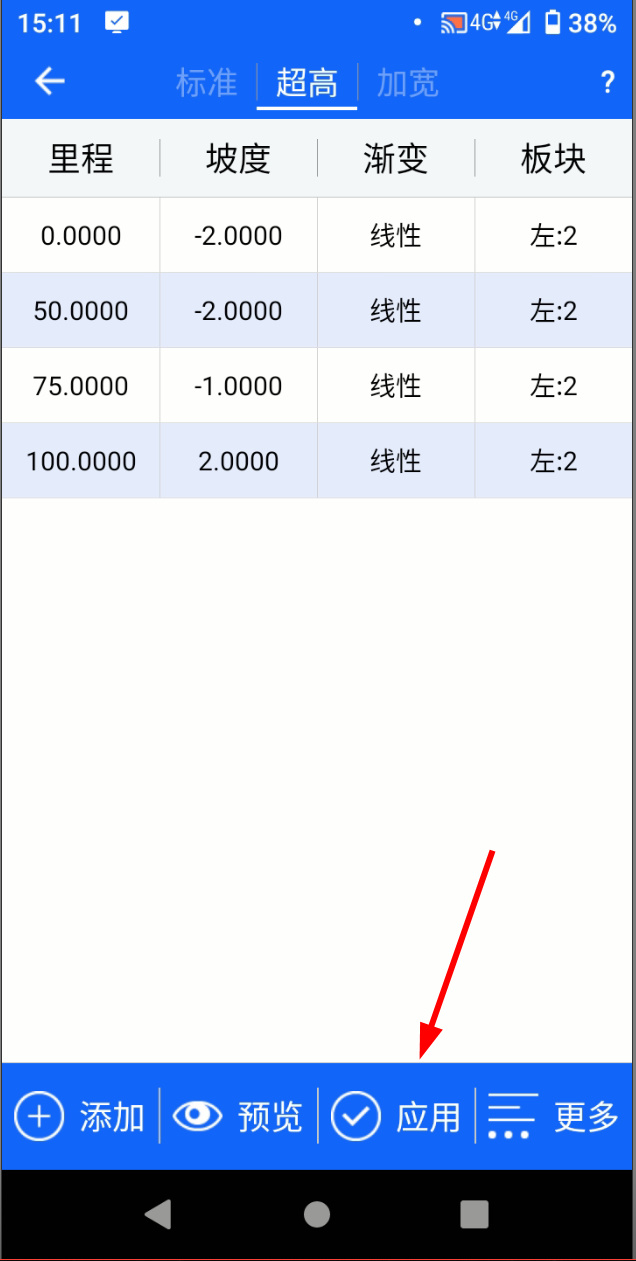The height and width of the screenshot is (1261, 636).
Task: Select the row with 里程 75.0000
Action: point(318,386)
